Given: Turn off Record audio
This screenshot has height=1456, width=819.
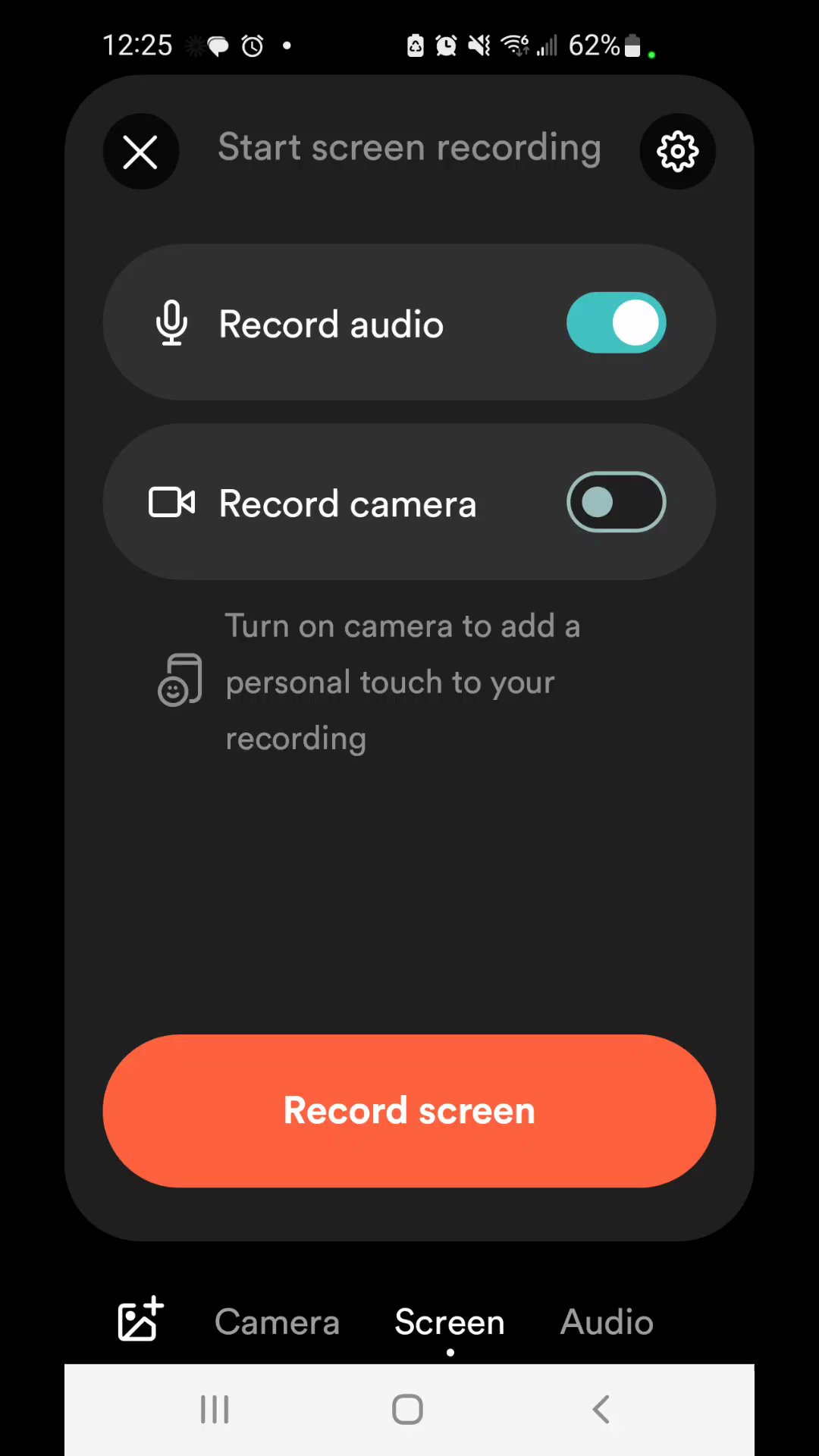Looking at the screenshot, I should [616, 323].
